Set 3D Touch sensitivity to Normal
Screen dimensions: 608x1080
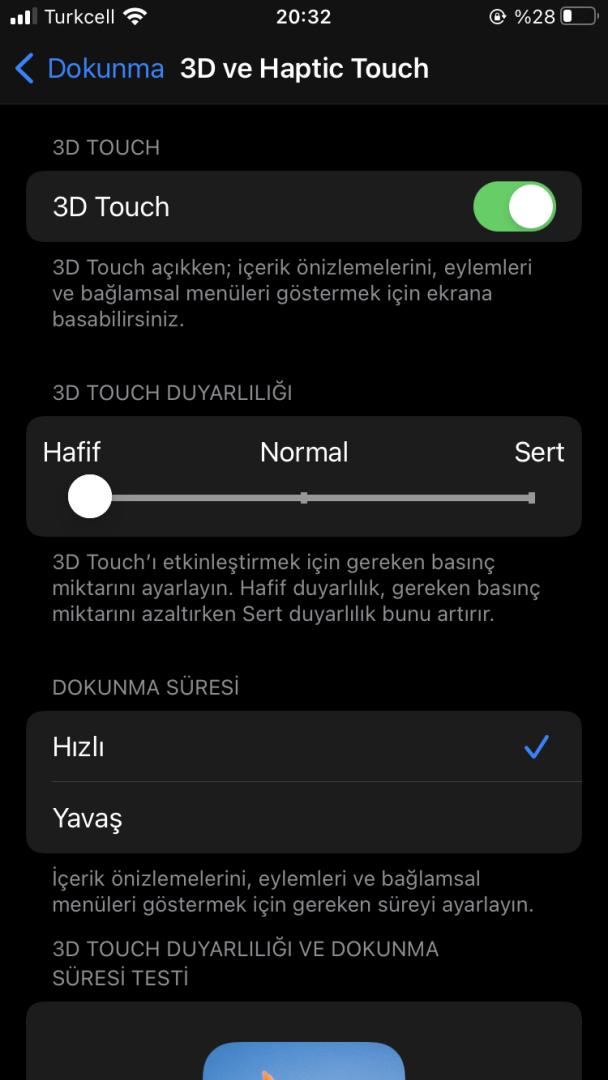click(304, 497)
